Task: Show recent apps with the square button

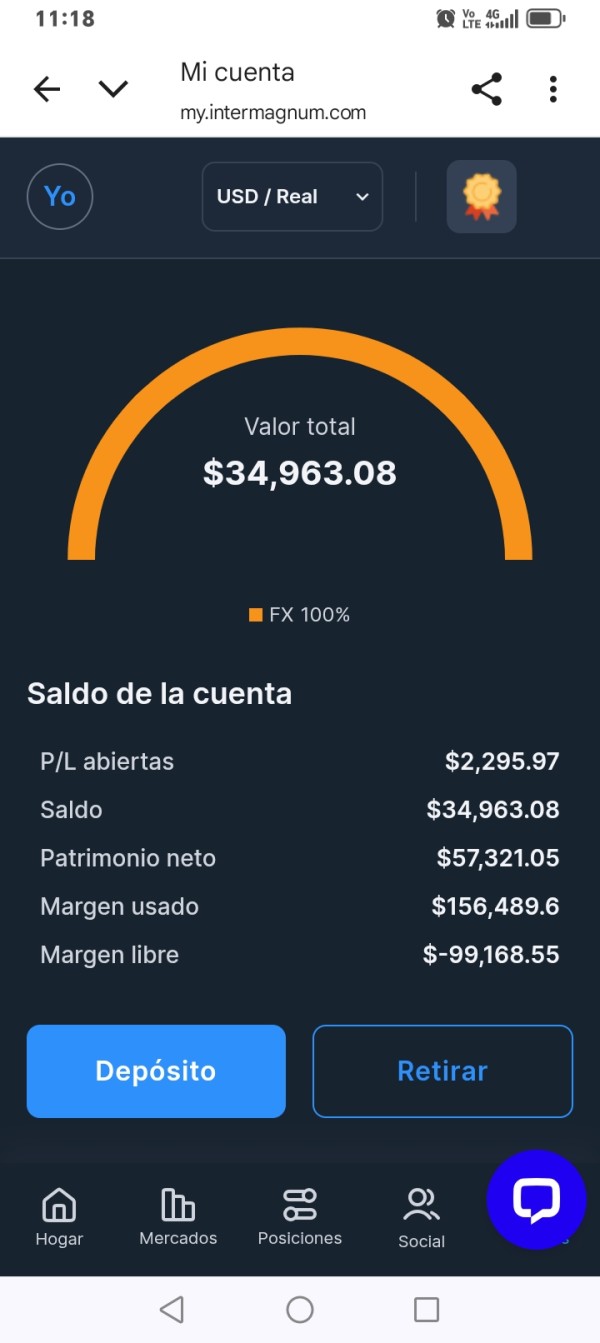Action: pyautogui.click(x=427, y=1309)
